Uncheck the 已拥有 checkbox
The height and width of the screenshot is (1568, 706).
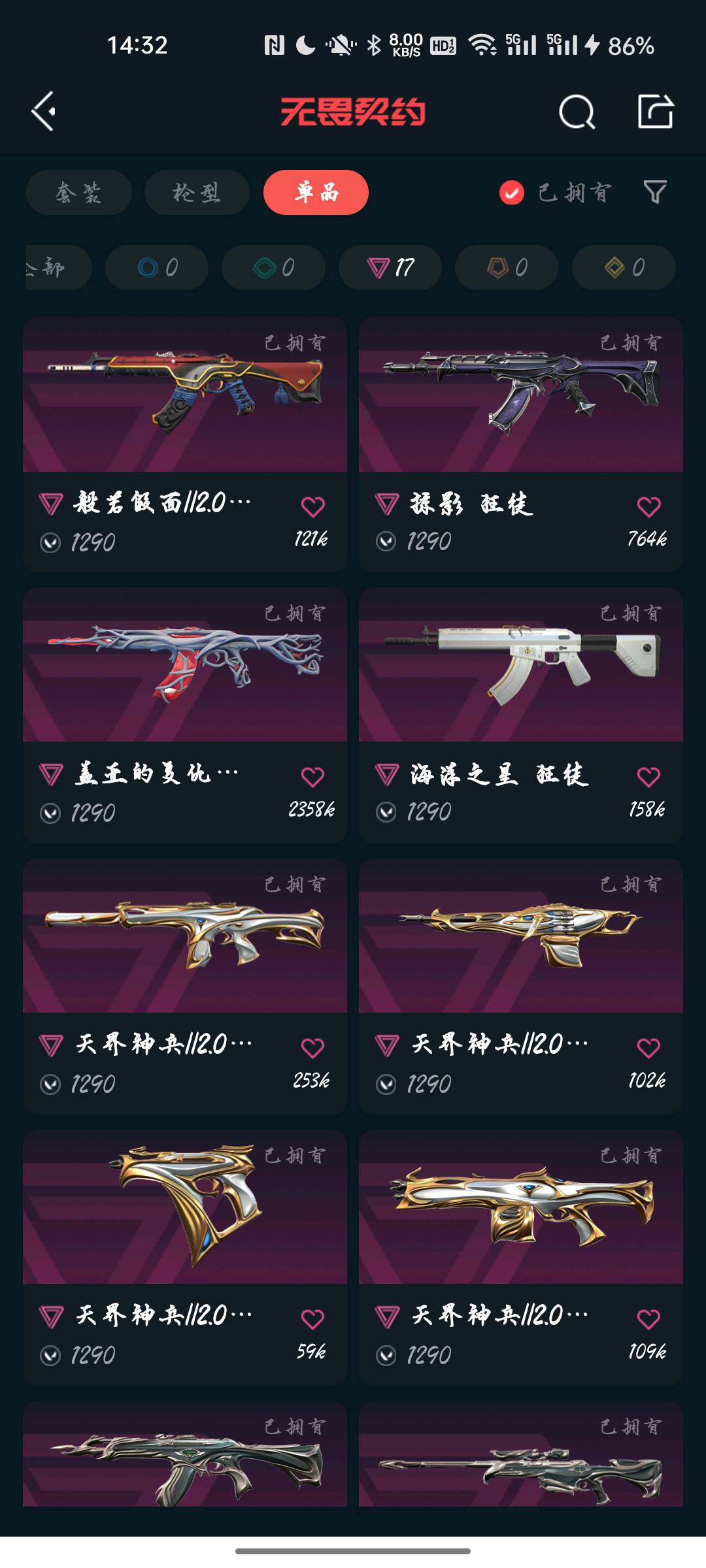[x=511, y=193]
